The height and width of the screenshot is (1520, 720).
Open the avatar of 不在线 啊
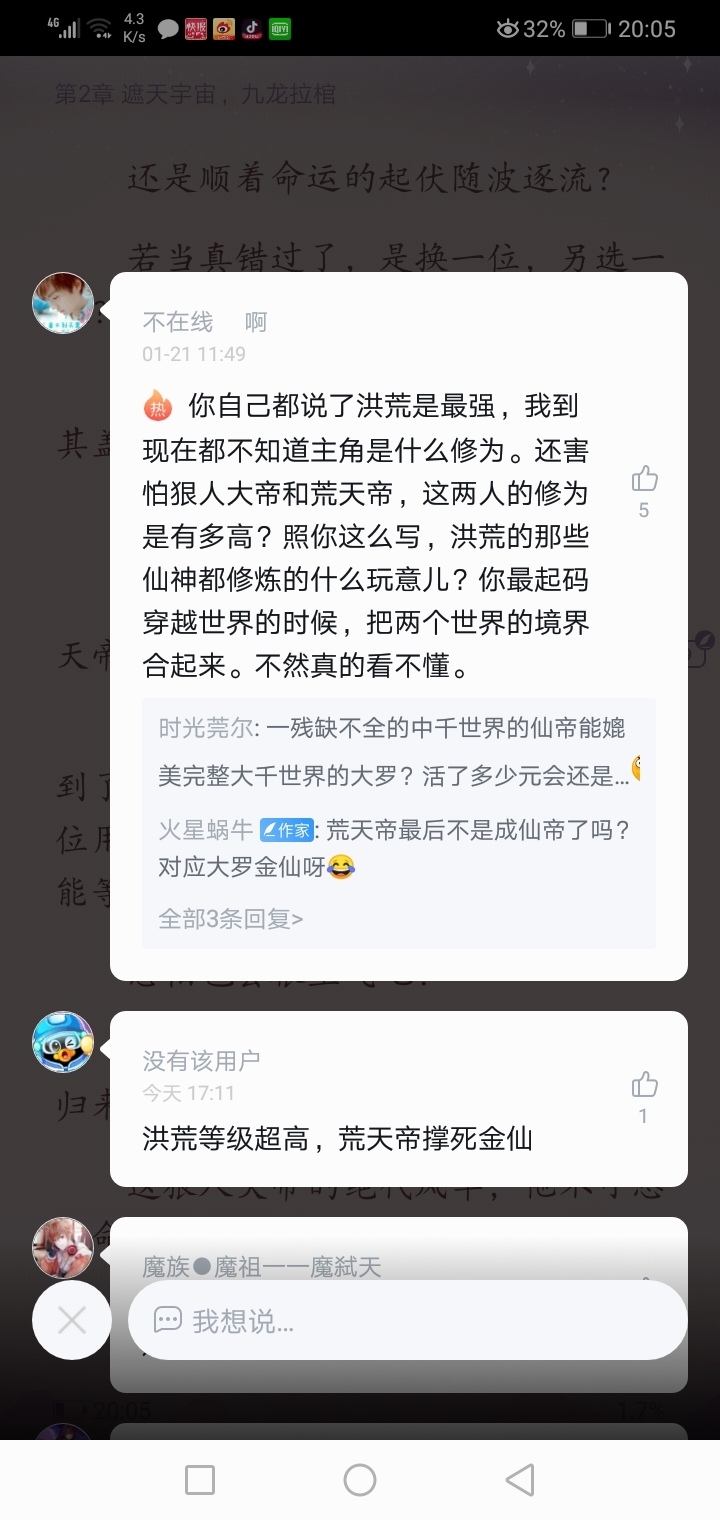(63, 303)
